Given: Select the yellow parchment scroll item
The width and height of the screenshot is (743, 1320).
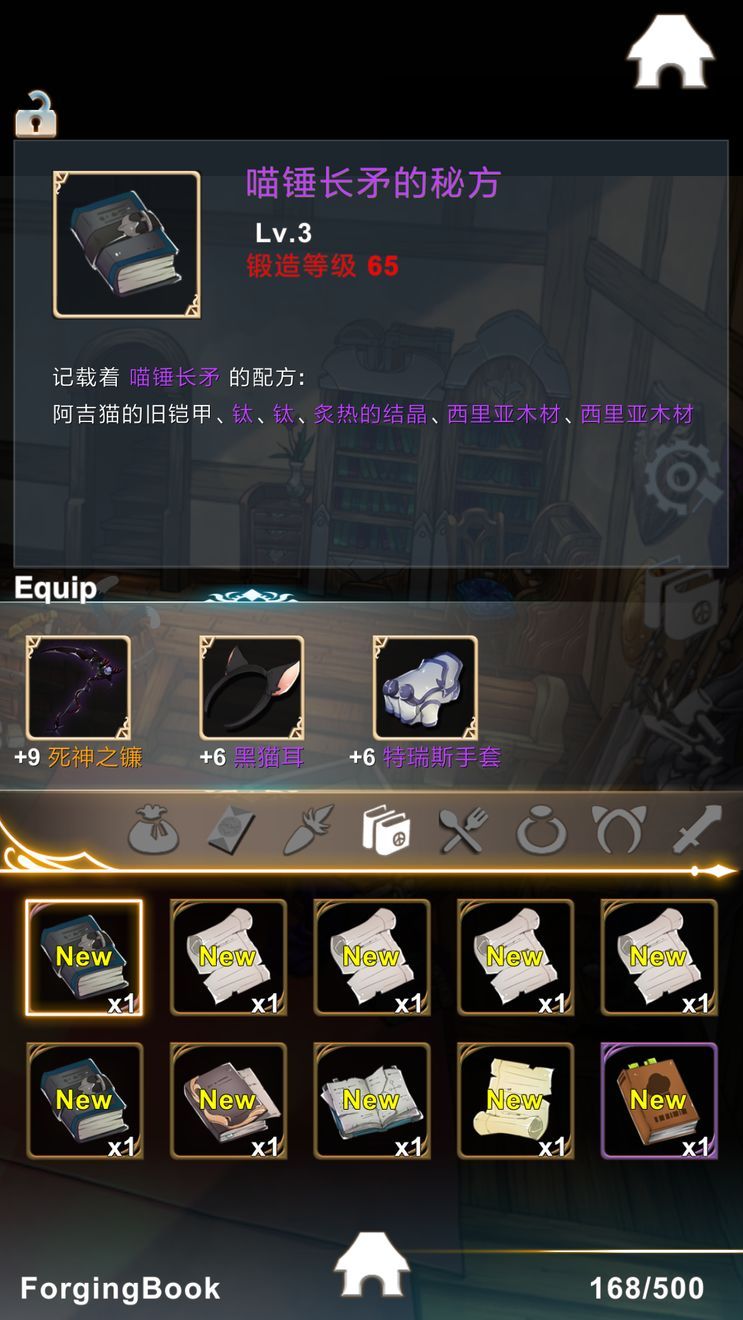Looking at the screenshot, I should 515,1101.
